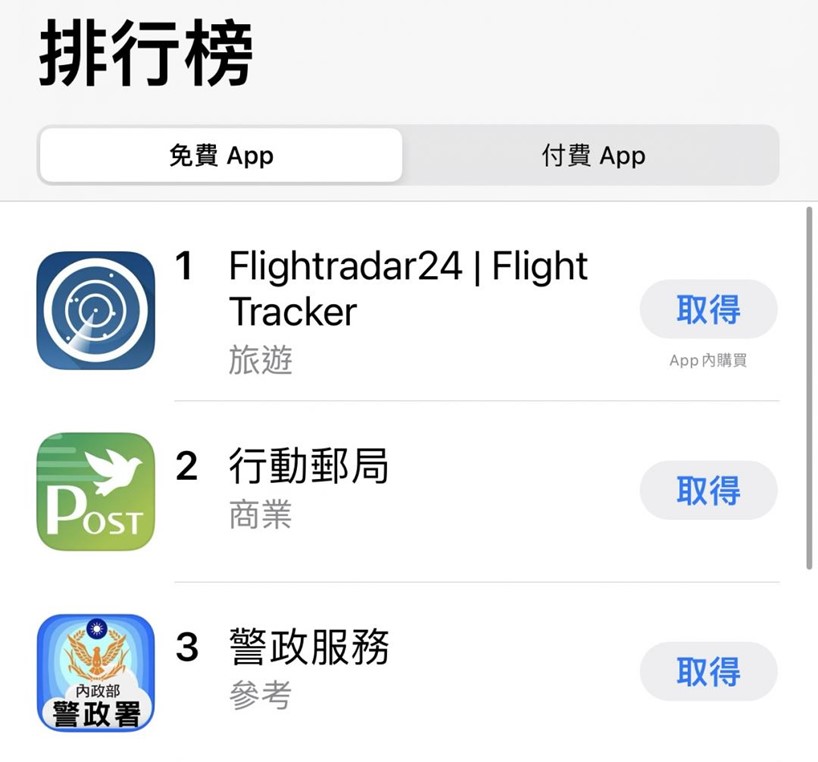This screenshot has height=762, width=818.
Task: Open the 行動郵局 app page
Action: tap(308, 467)
